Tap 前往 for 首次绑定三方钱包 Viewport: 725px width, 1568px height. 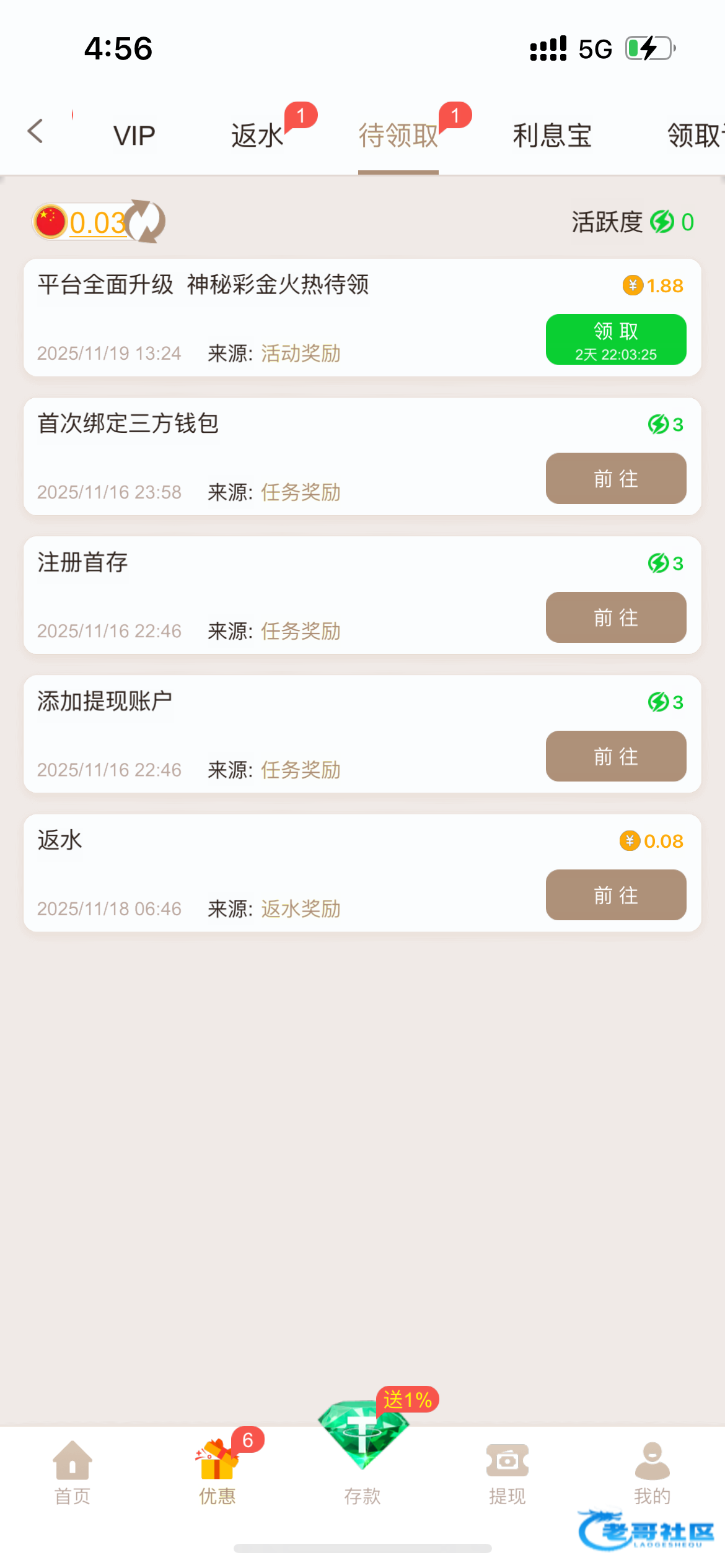(615, 479)
